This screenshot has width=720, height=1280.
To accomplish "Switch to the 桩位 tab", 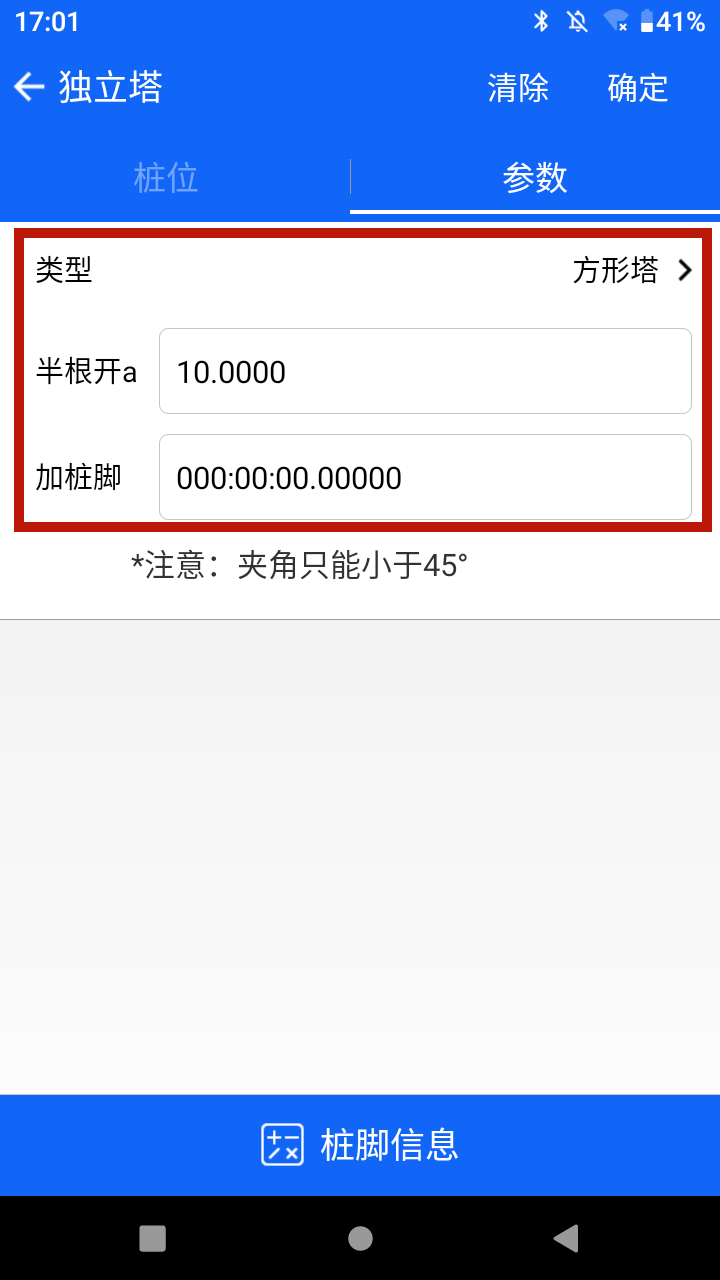I will [166, 178].
